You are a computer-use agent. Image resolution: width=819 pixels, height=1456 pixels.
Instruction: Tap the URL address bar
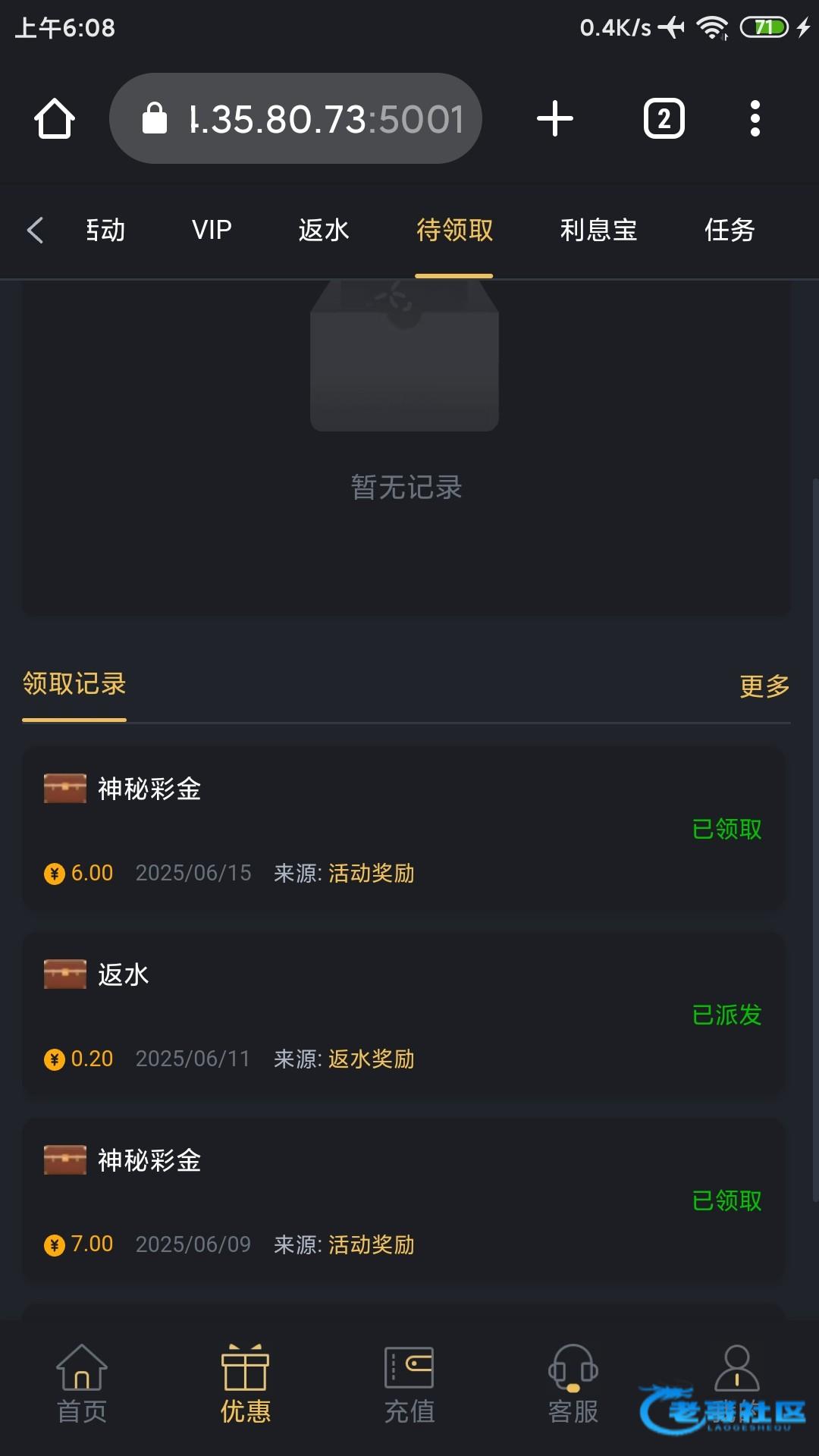point(296,118)
